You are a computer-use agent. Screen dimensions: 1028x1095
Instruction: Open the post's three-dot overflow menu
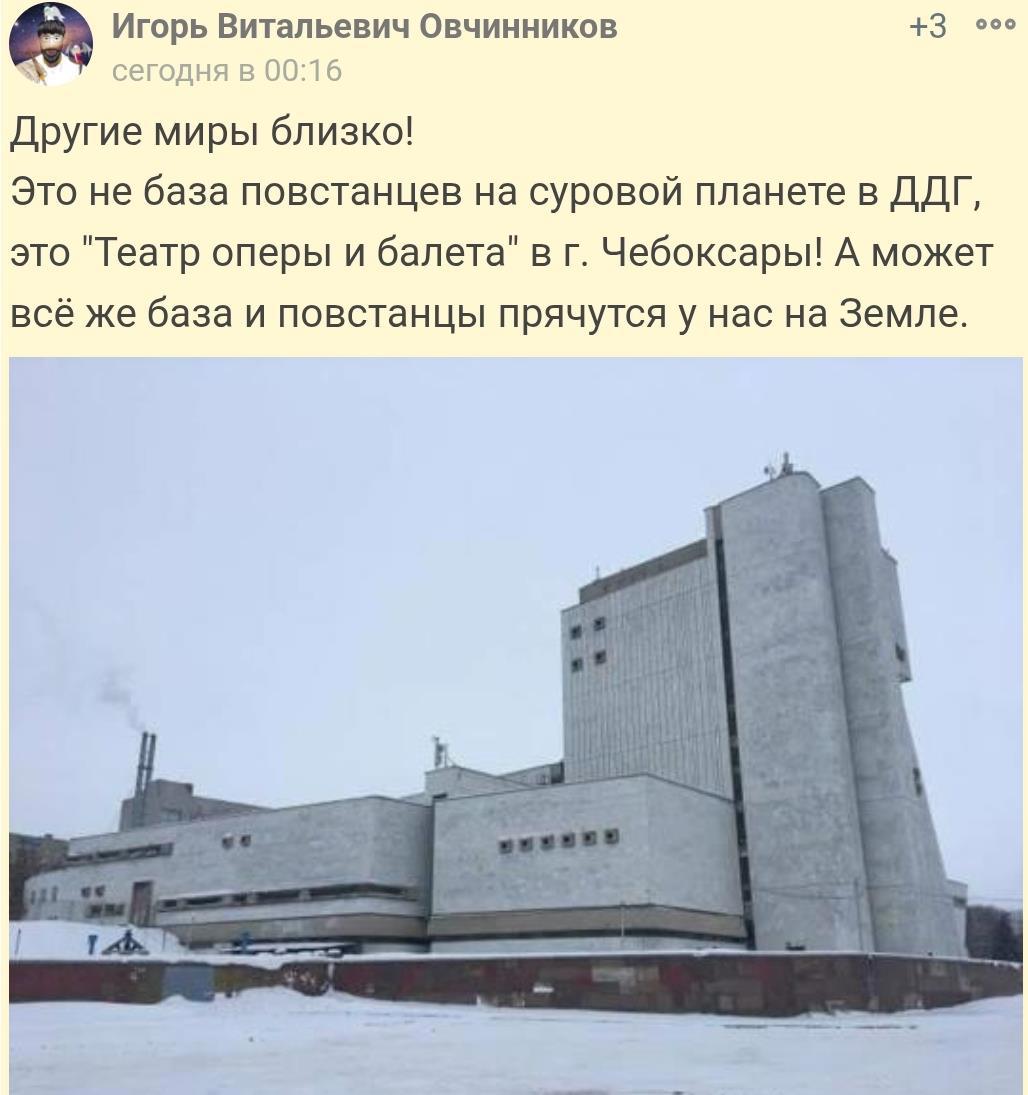click(x=995, y=27)
